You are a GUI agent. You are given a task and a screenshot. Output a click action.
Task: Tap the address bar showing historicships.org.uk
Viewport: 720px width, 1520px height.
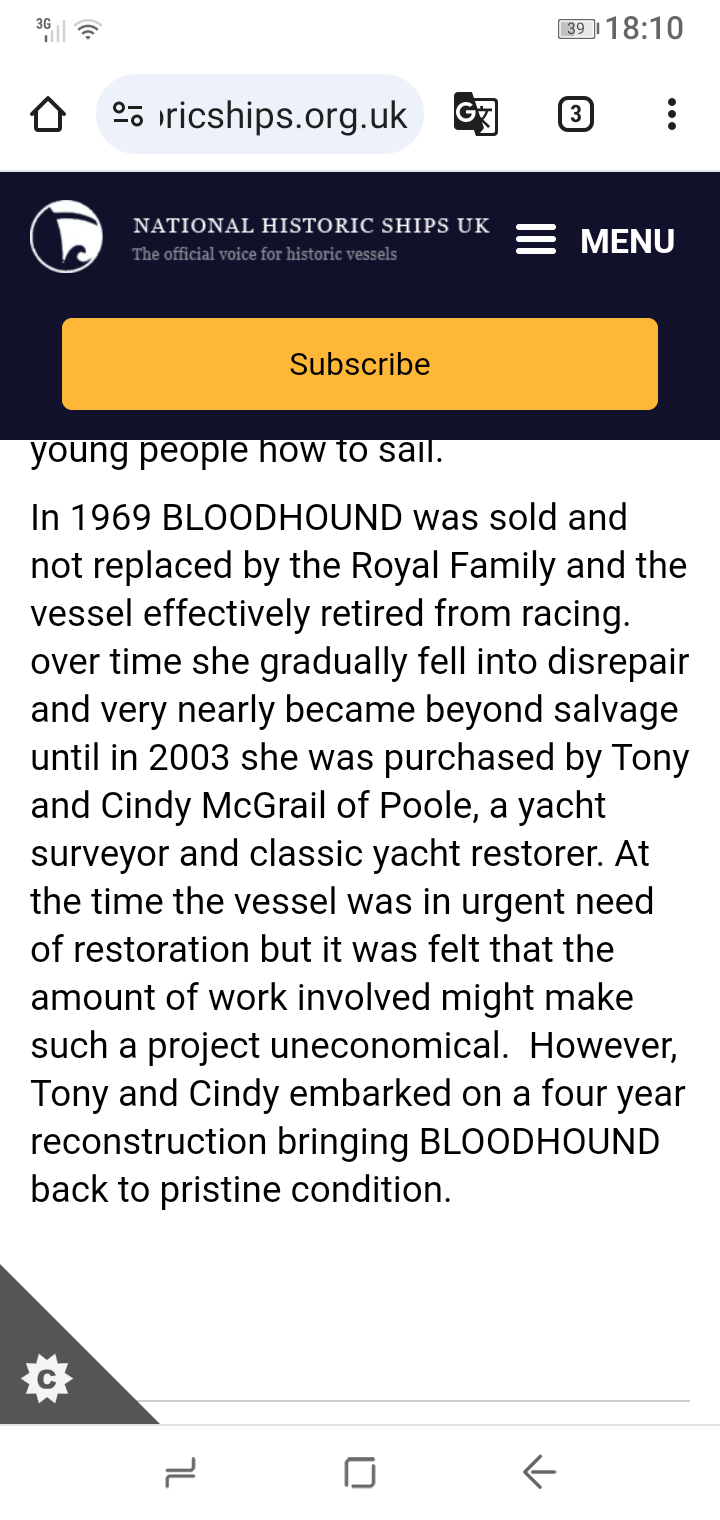[x=260, y=115]
